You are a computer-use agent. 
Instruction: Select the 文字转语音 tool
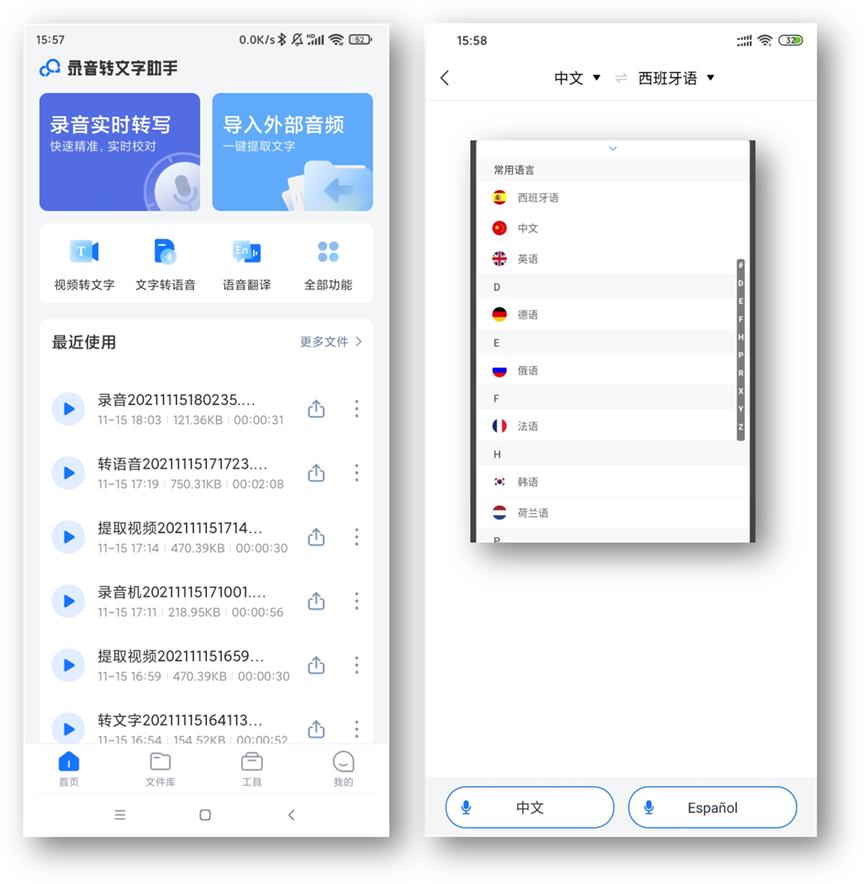click(x=165, y=262)
